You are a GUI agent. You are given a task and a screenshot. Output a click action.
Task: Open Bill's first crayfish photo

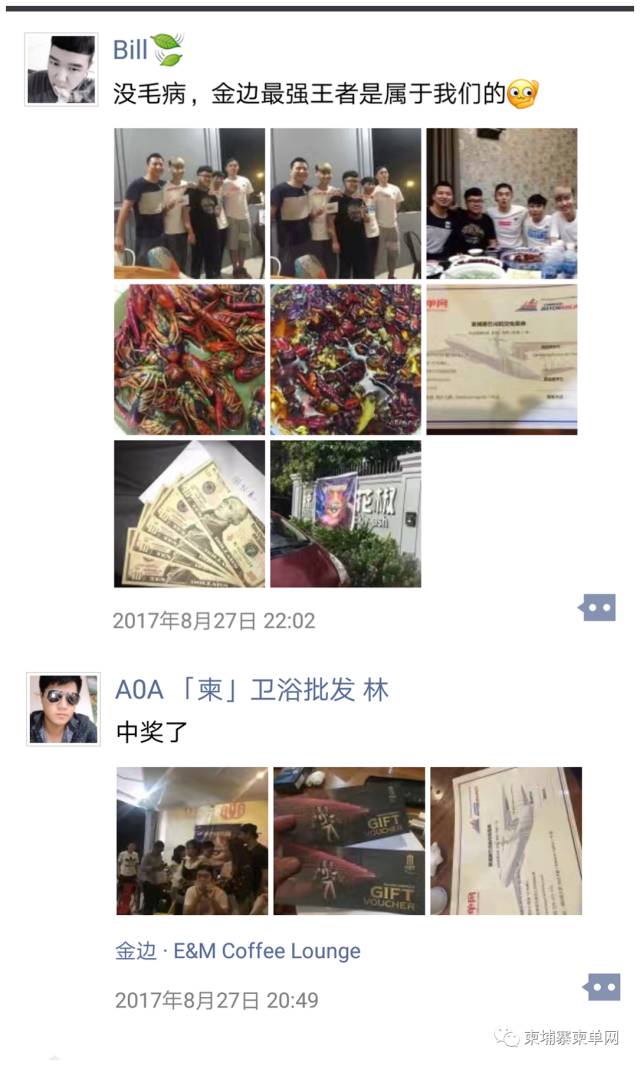click(189, 359)
